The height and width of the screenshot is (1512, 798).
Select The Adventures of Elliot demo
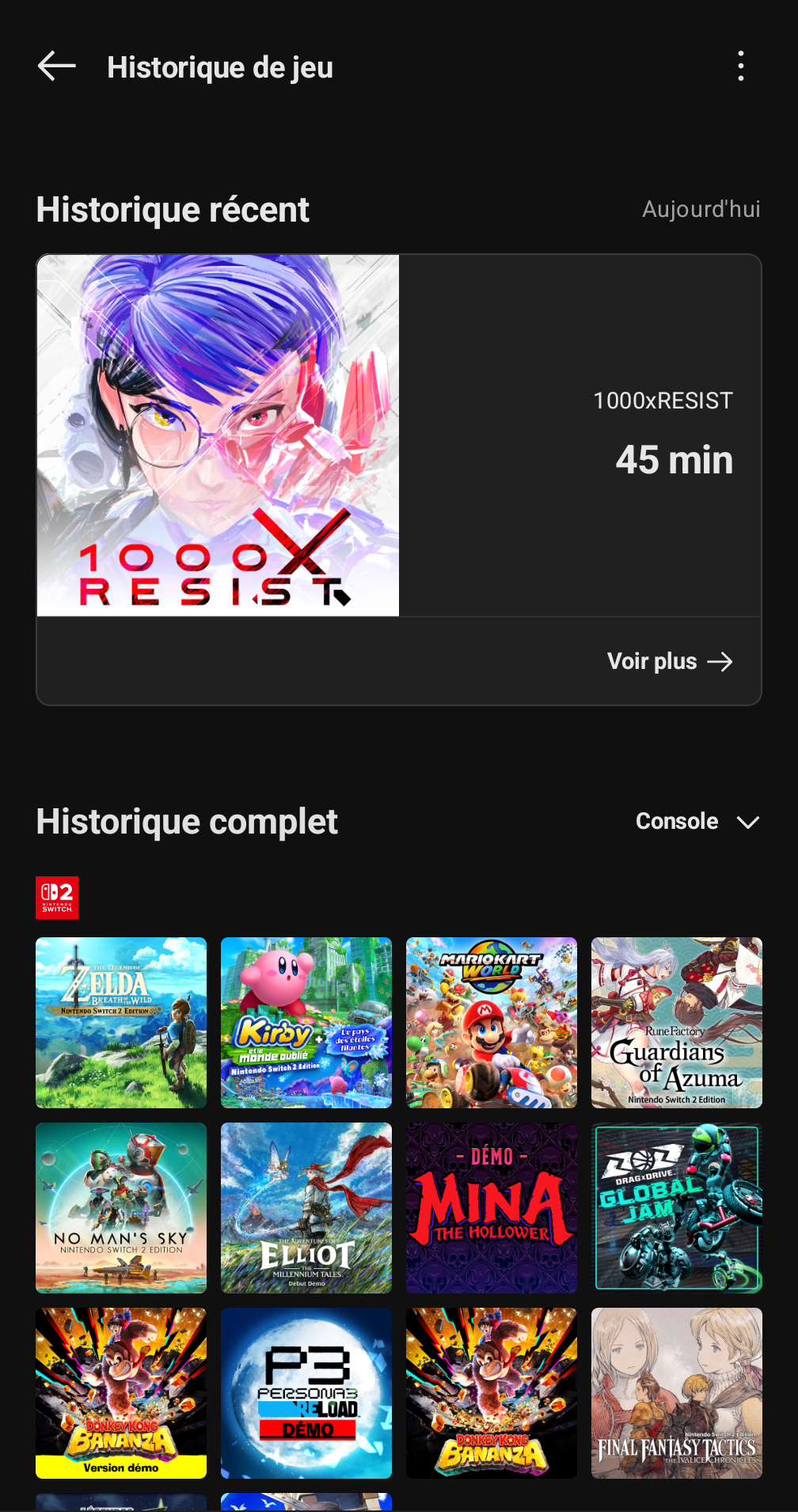point(306,1208)
